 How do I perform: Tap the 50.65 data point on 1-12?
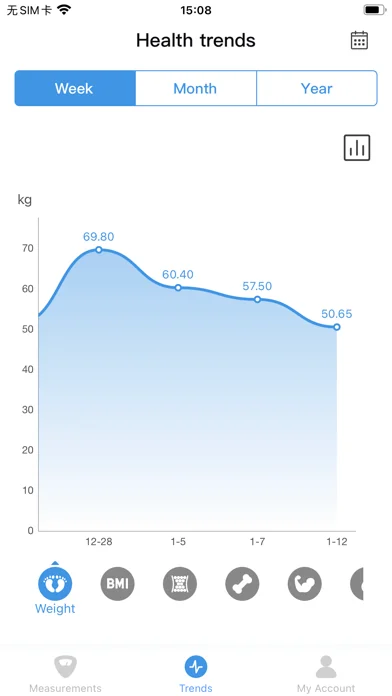tap(337, 327)
